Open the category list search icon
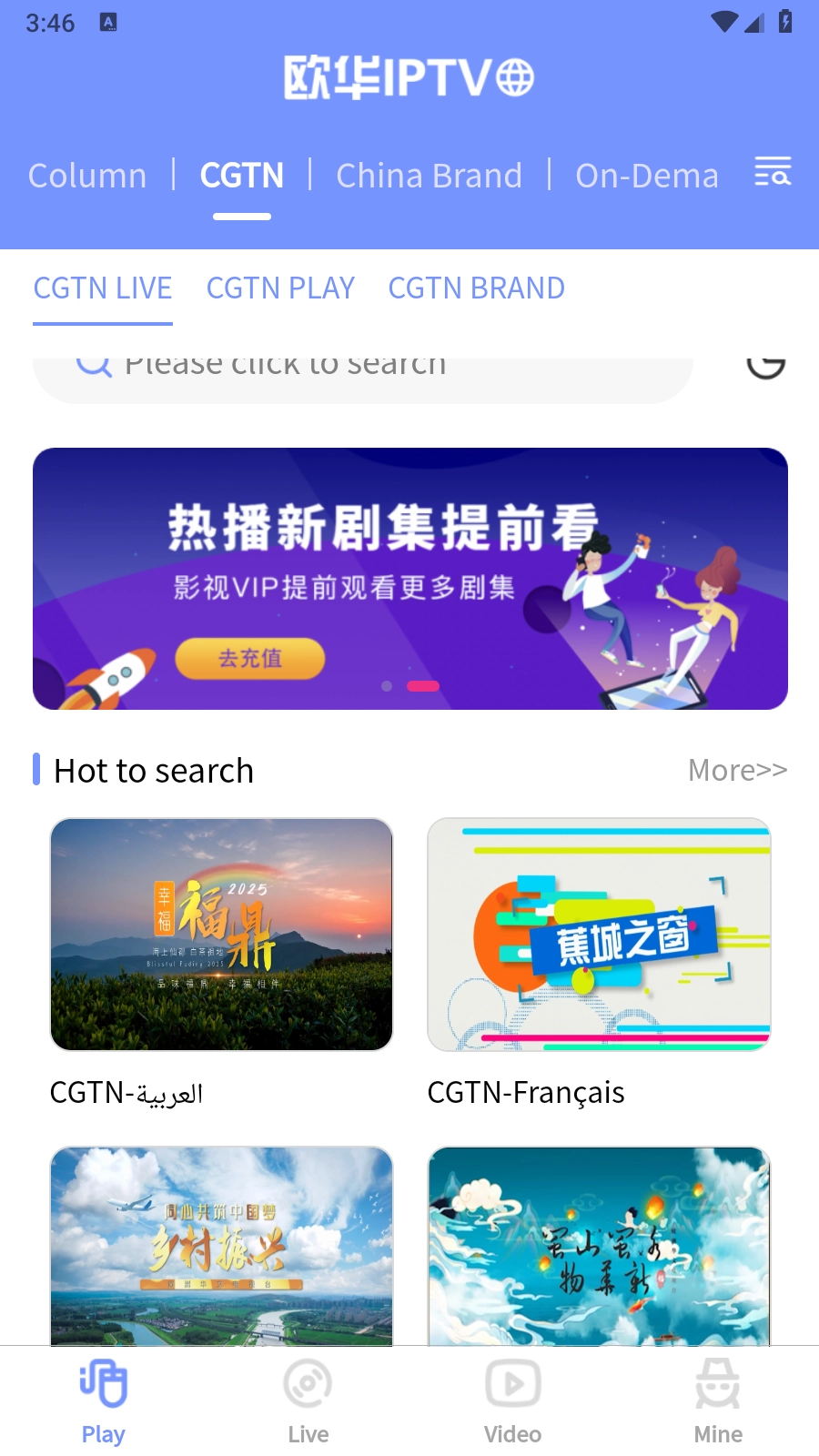 [773, 171]
